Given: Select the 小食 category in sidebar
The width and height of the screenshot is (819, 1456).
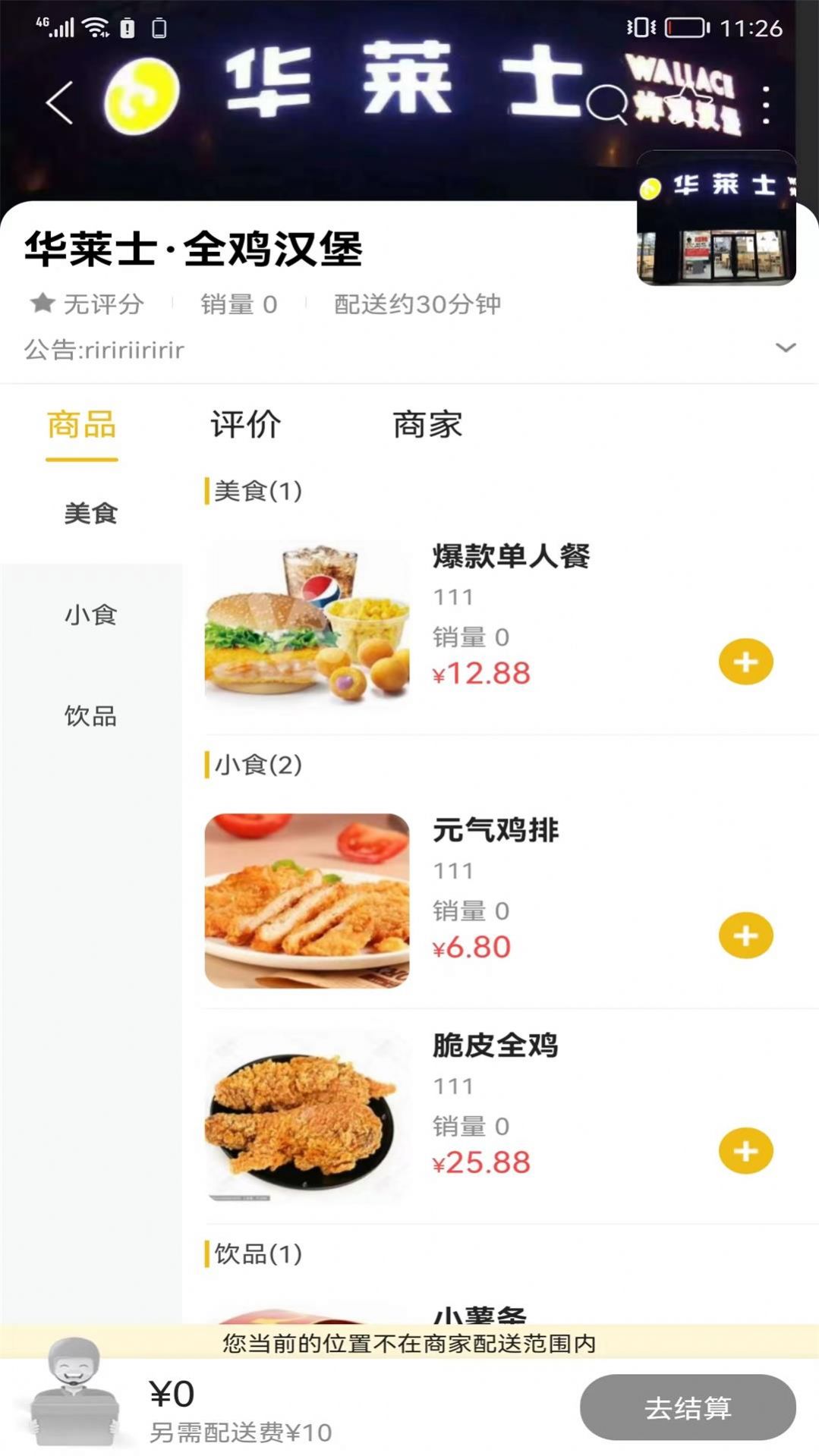Looking at the screenshot, I should [x=90, y=616].
